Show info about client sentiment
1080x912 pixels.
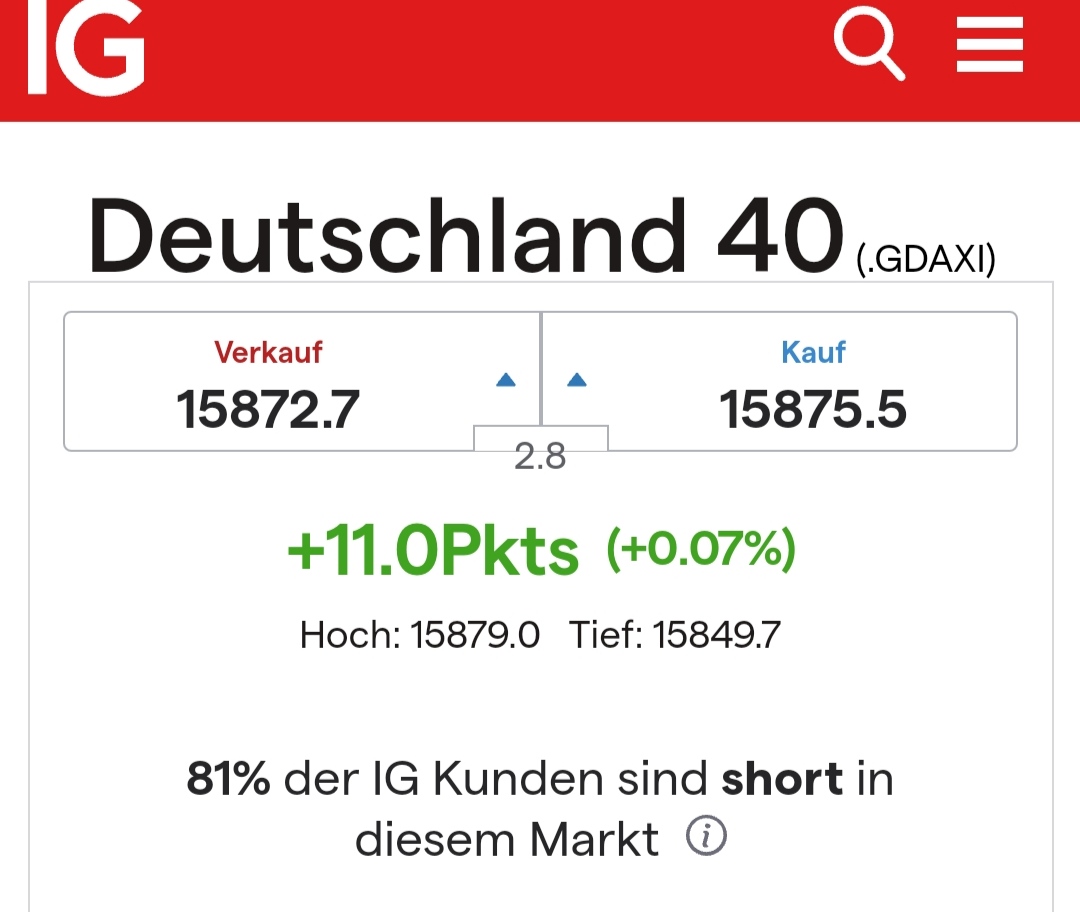pyautogui.click(x=706, y=837)
